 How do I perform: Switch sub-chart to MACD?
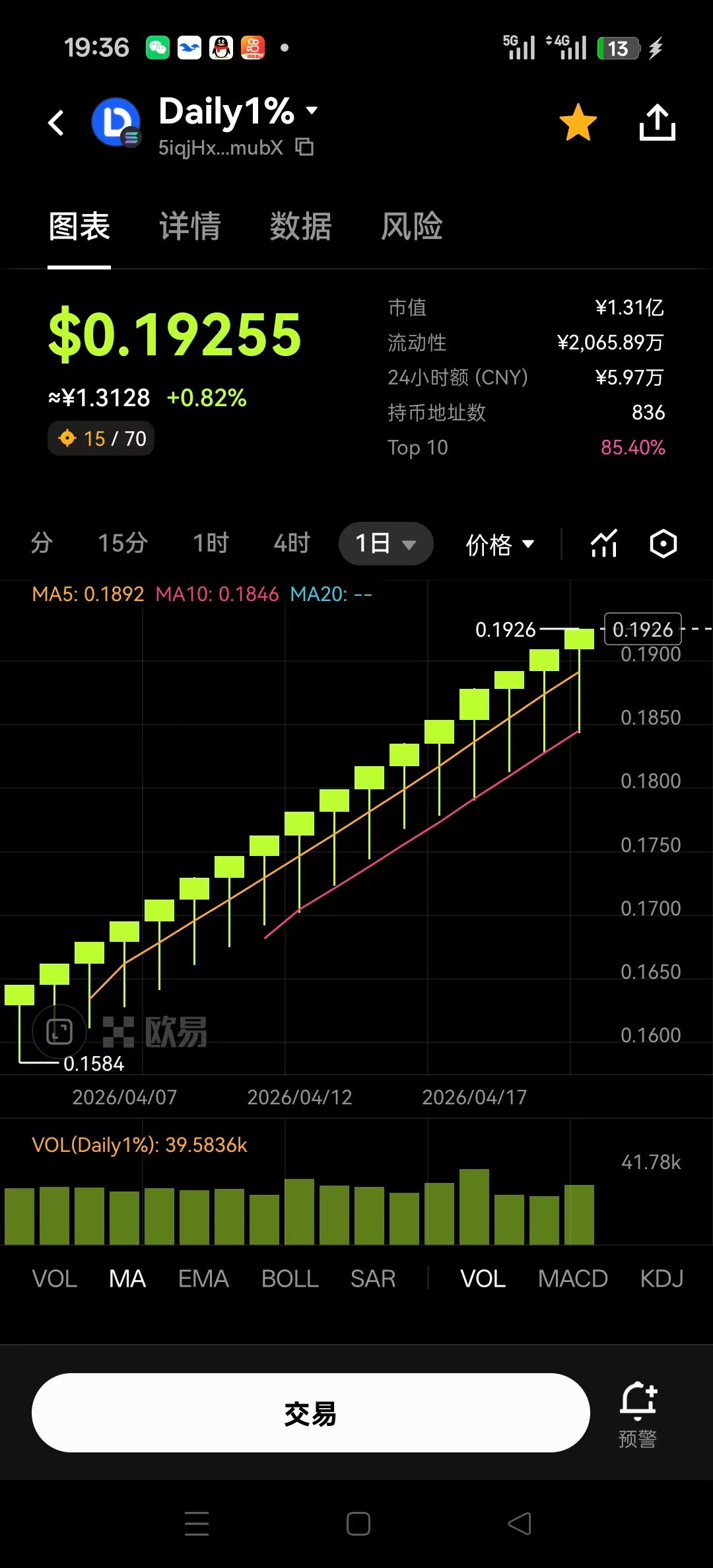(x=572, y=1279)
